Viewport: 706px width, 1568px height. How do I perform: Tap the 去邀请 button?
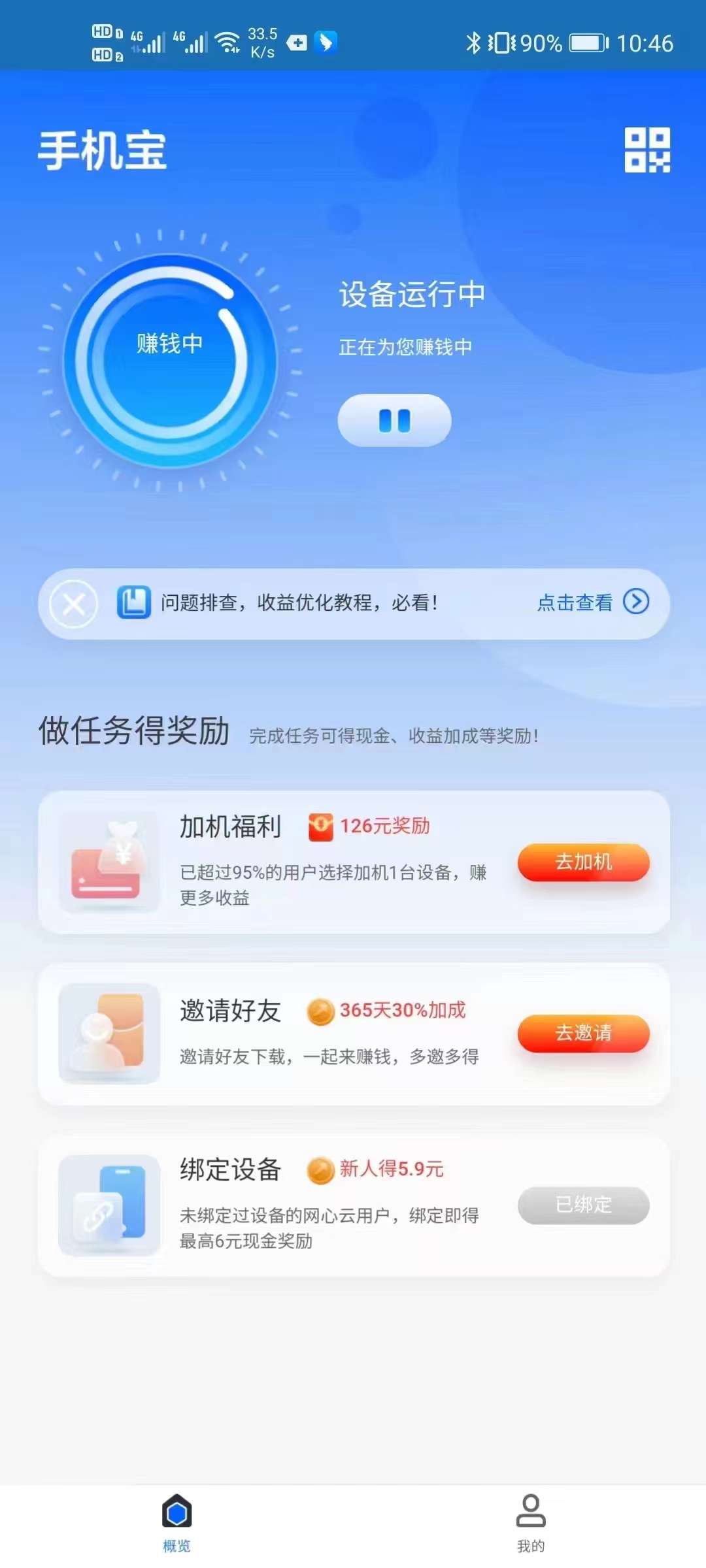coord(584,1033)
